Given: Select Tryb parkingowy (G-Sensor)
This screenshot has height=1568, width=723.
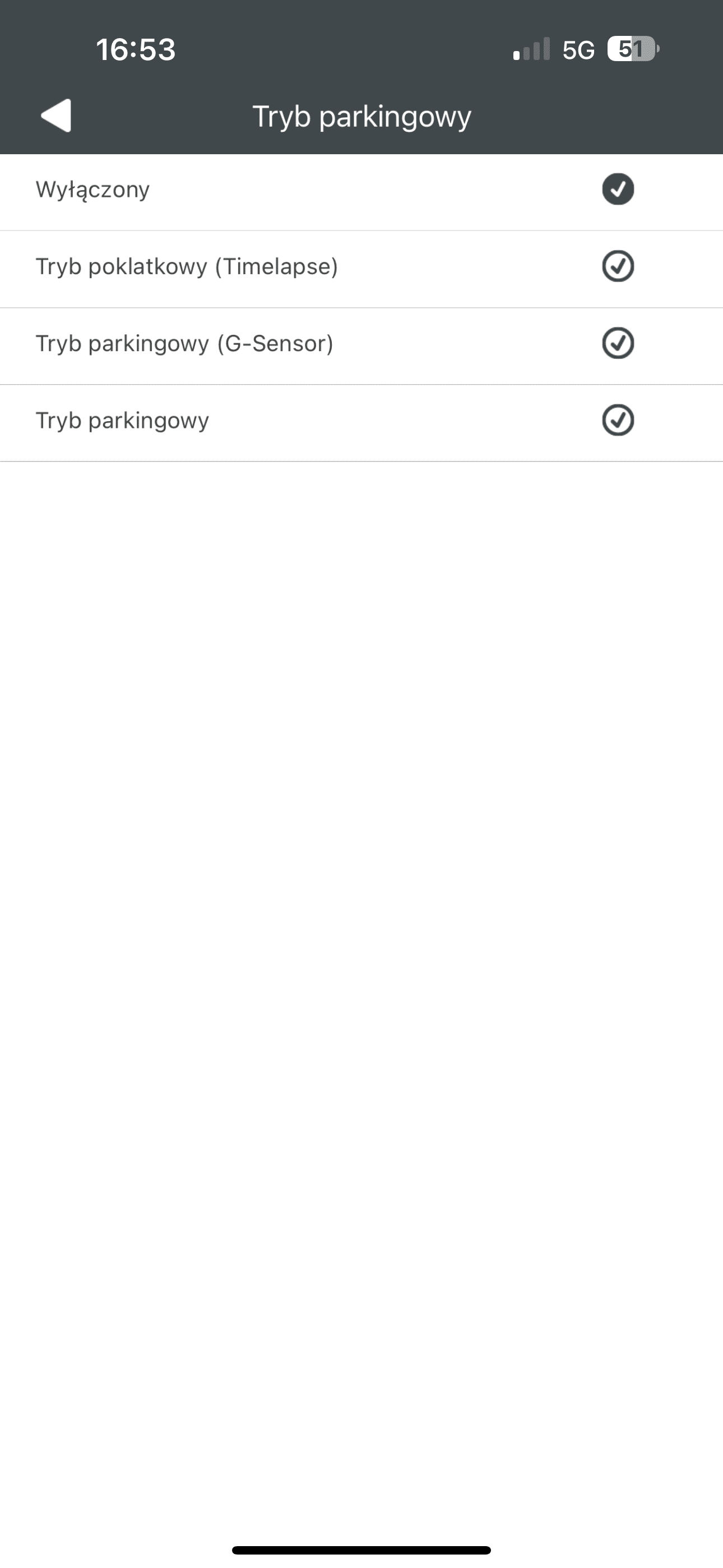Looking at the screenshot, I should pos(361,344).
